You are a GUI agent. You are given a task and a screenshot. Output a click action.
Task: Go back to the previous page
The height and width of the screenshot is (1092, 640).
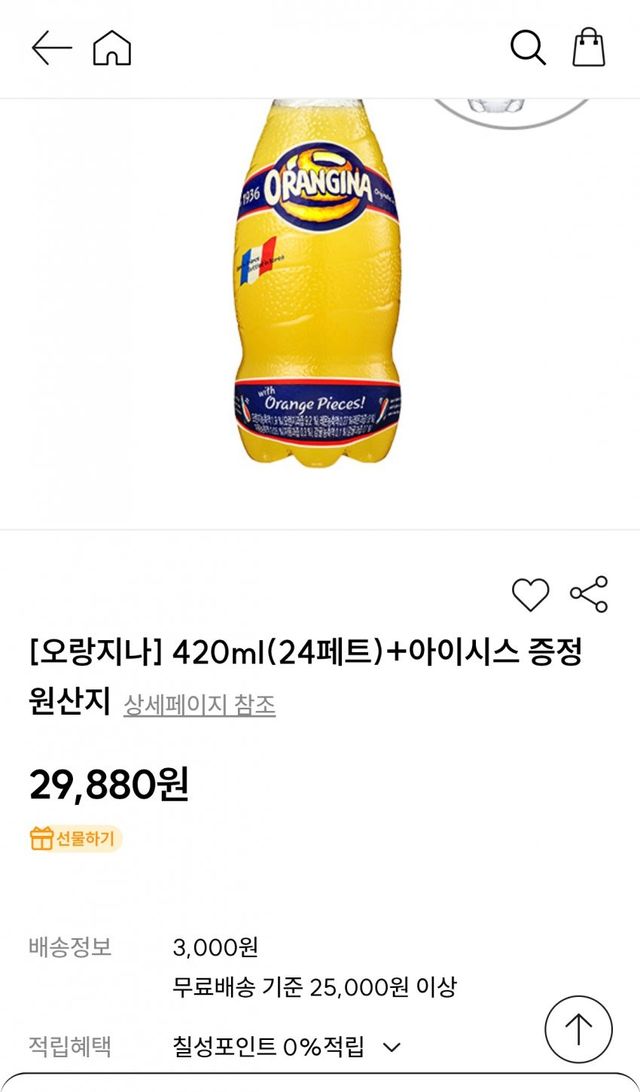(x=51, y=47)
